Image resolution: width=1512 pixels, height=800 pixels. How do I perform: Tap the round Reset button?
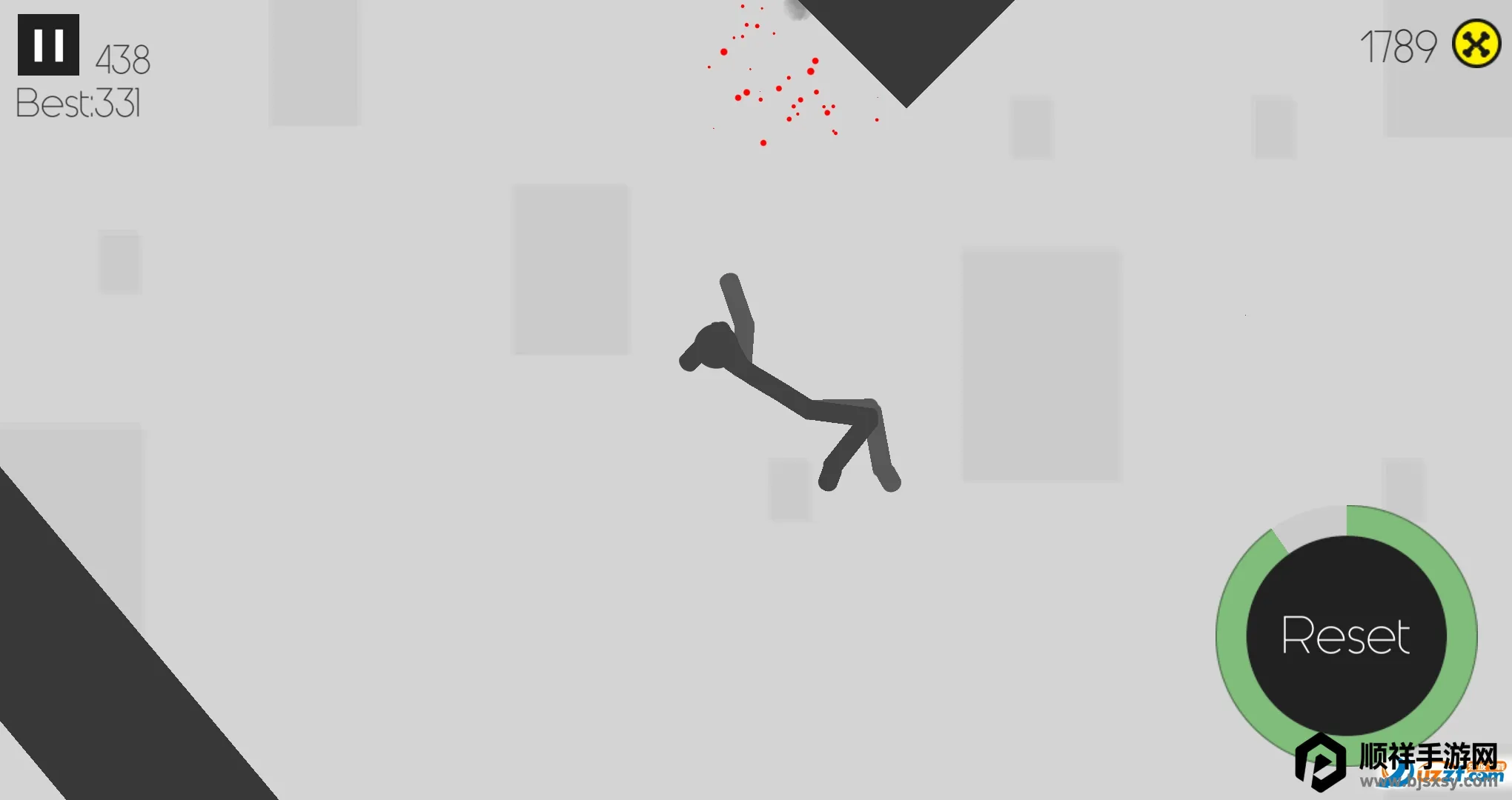point(1346,636)
